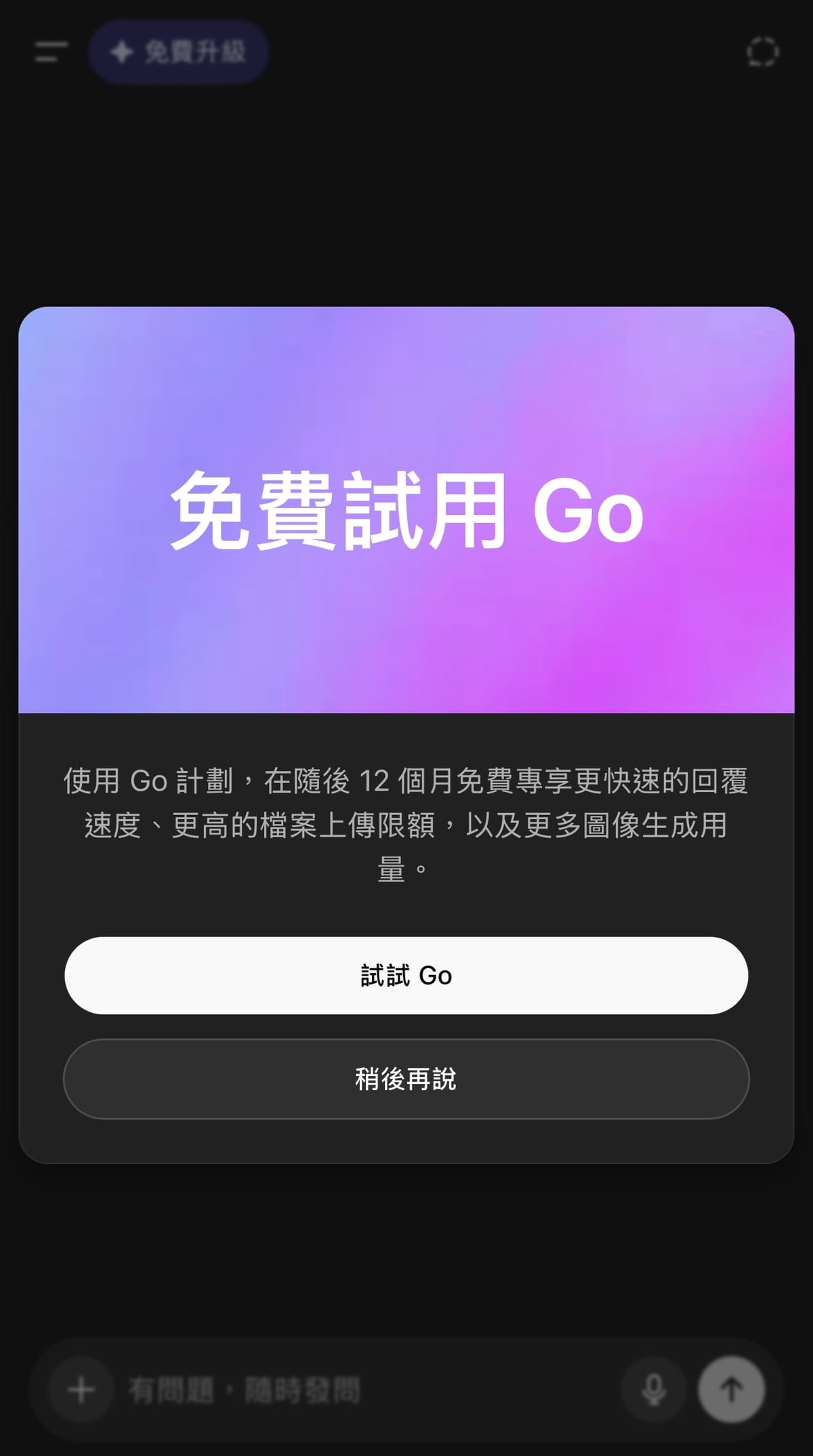813x1456 pixels.
Task: Tap the circular icon at top right
Action: 762,52
